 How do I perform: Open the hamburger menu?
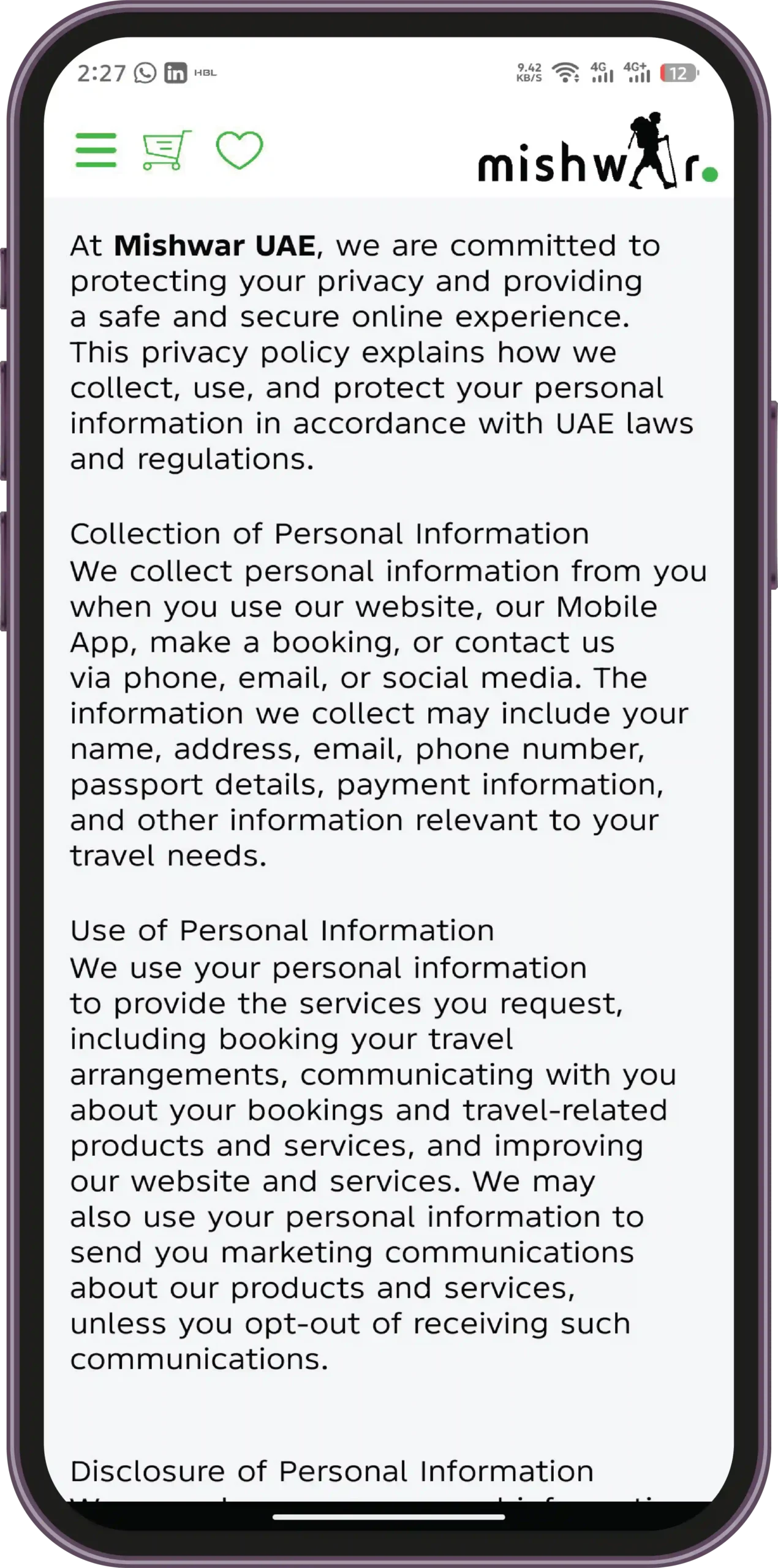pyautogui.click(x=96, y=150)
